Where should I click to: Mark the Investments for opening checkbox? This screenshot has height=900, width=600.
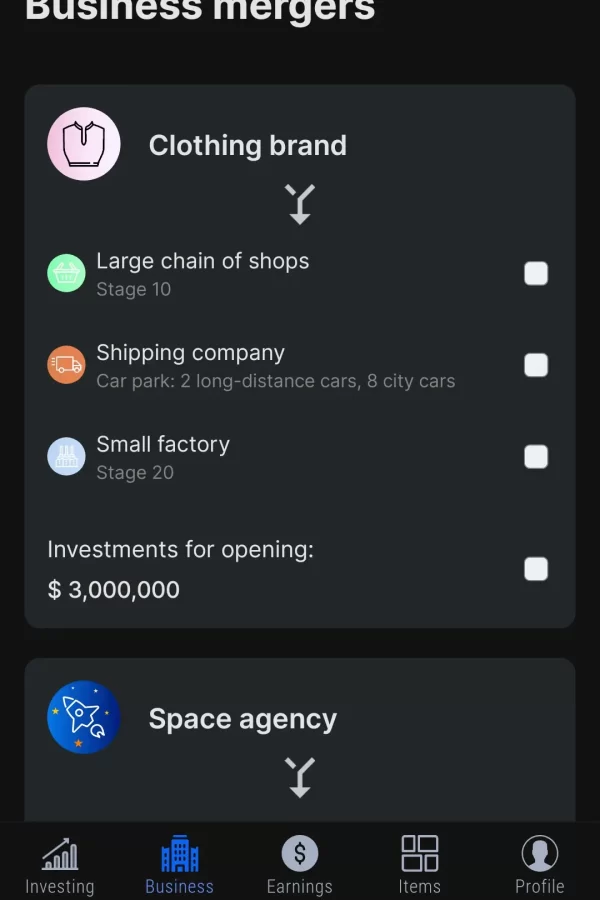click(x=536, y=569)
